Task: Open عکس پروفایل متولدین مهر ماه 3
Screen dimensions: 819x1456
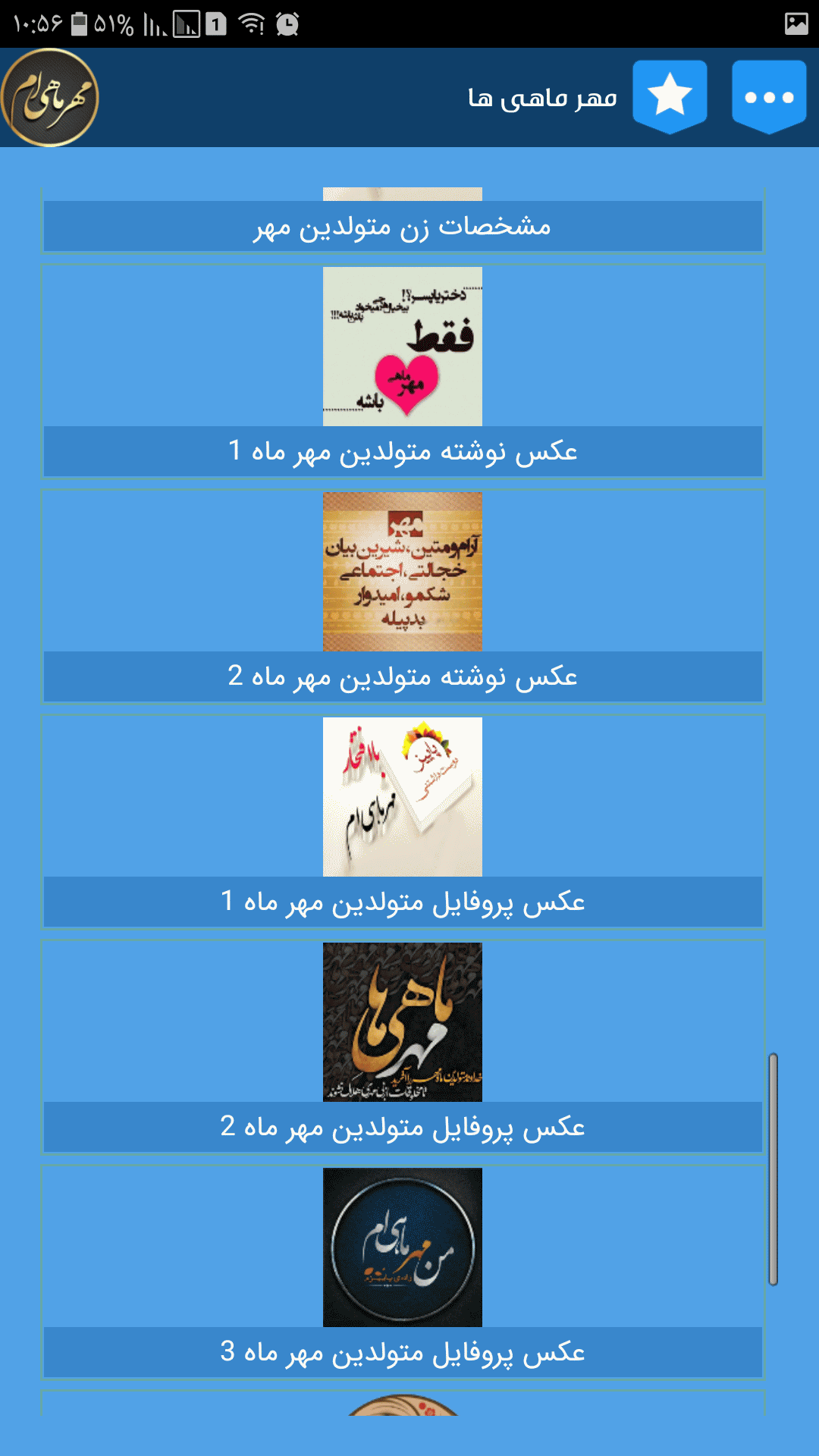Action: [403, 1272]
